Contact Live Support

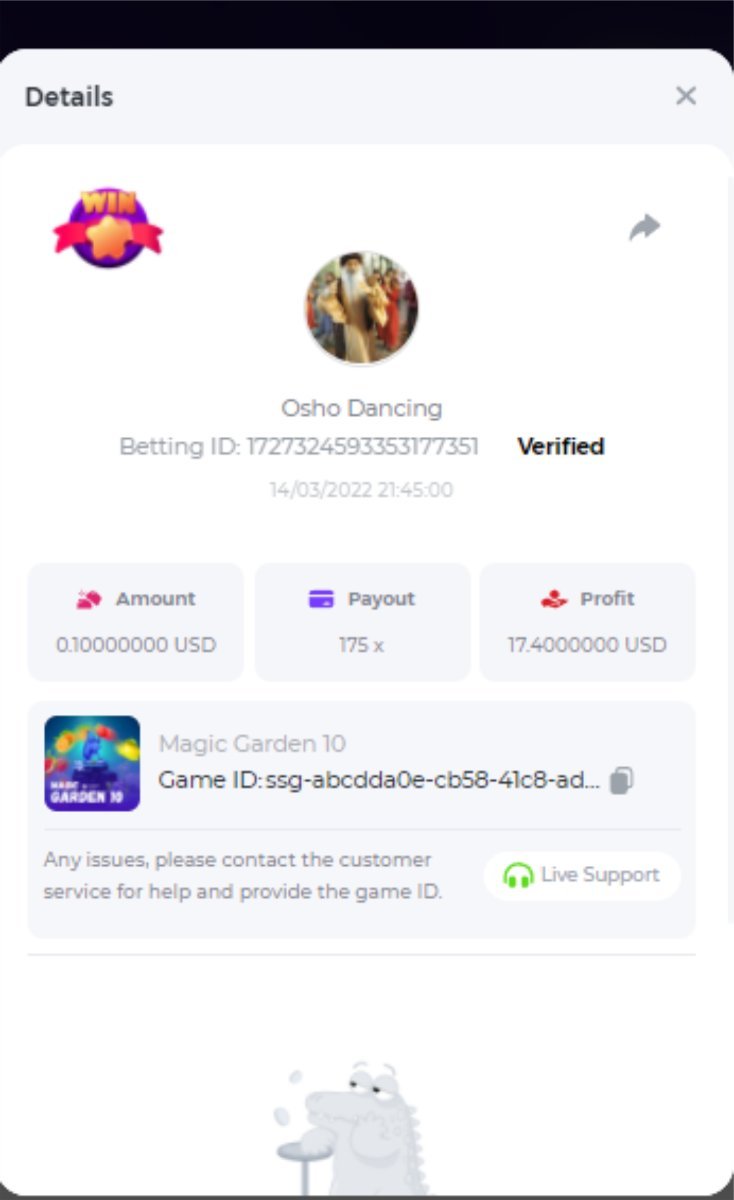[582, 875]
